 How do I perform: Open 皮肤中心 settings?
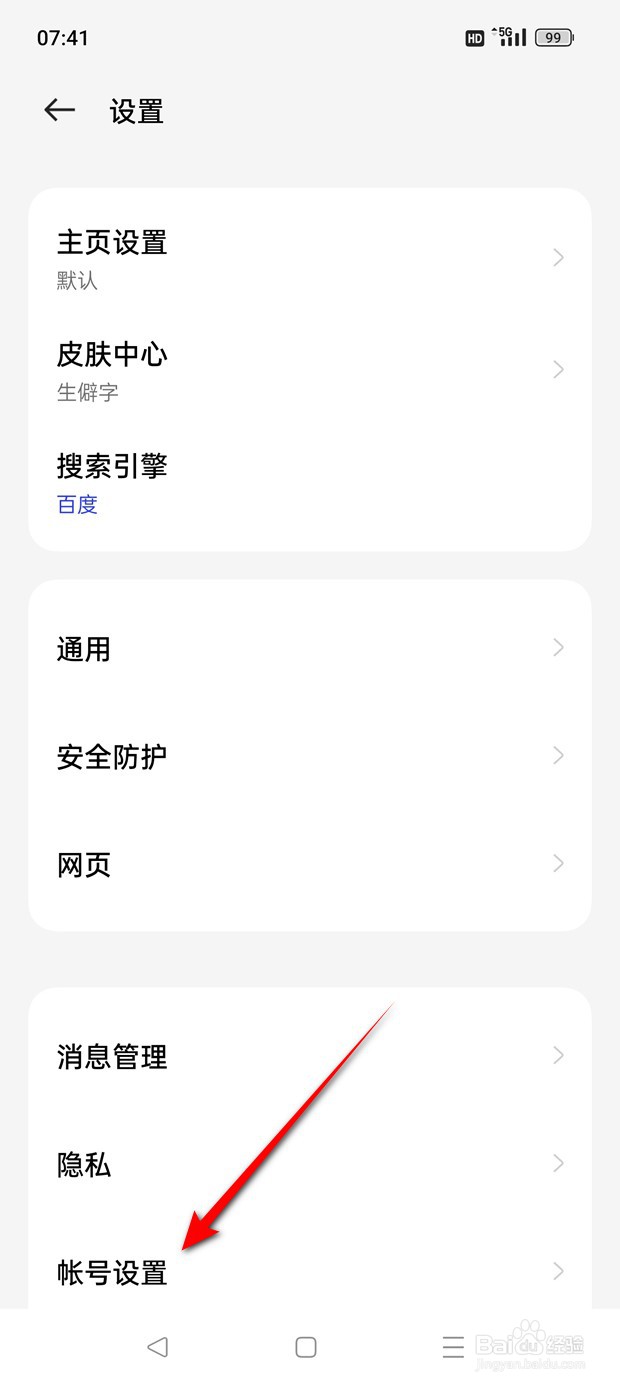[310, 370]
